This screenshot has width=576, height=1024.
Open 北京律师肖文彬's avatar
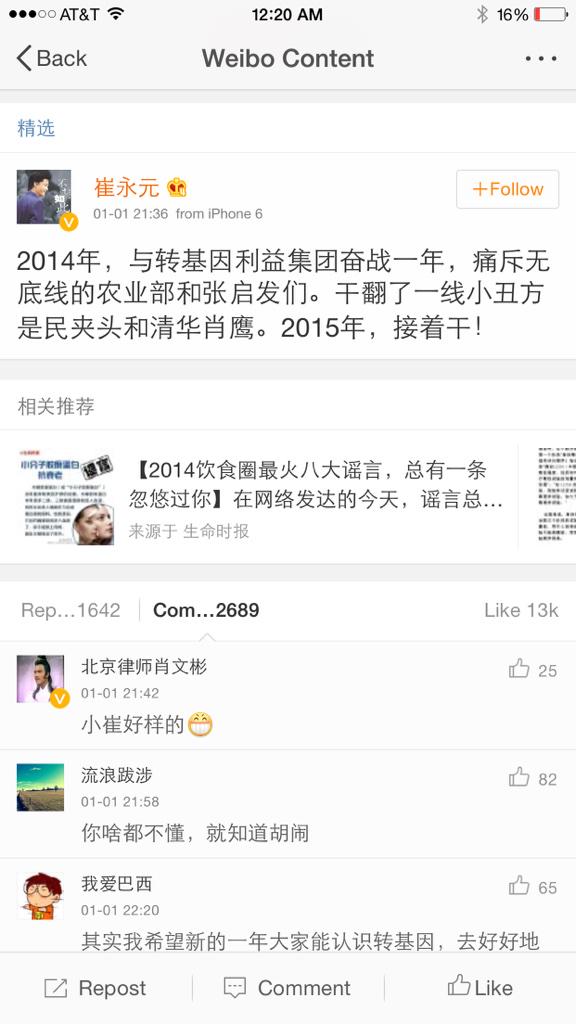coord(40,679)
